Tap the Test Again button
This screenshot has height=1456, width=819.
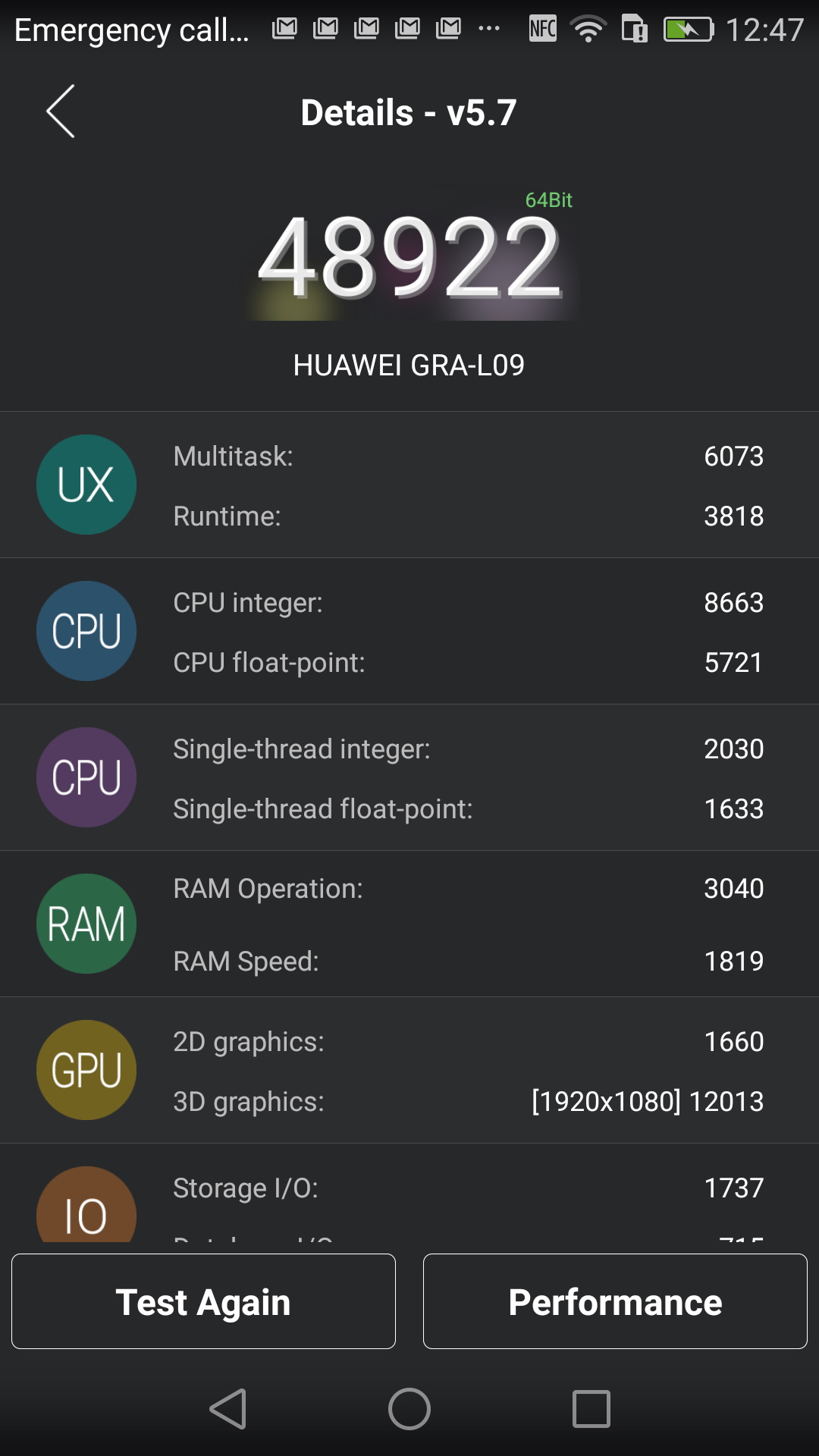[203, 1301]
